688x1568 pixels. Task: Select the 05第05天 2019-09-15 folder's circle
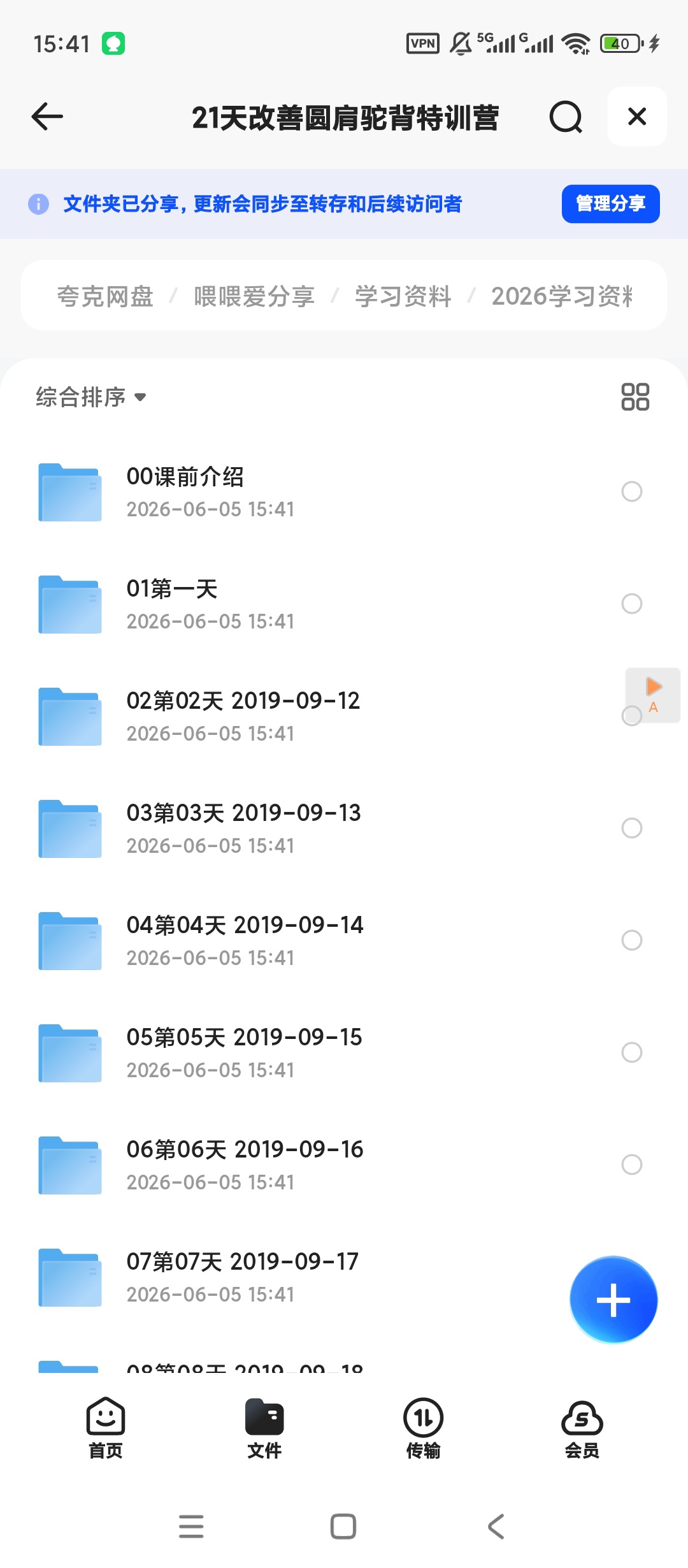631,1052
